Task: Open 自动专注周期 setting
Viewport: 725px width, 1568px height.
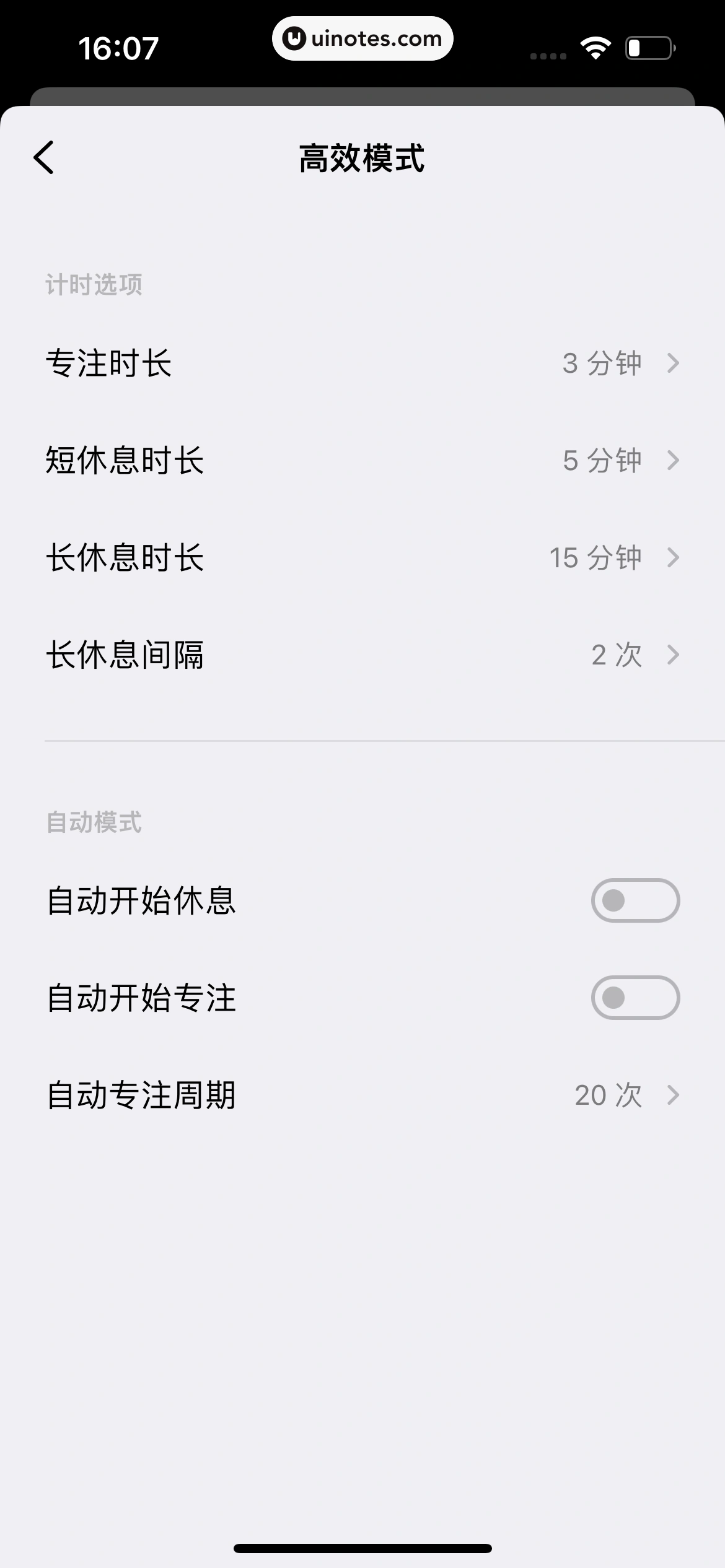Action: [362, 1095]
